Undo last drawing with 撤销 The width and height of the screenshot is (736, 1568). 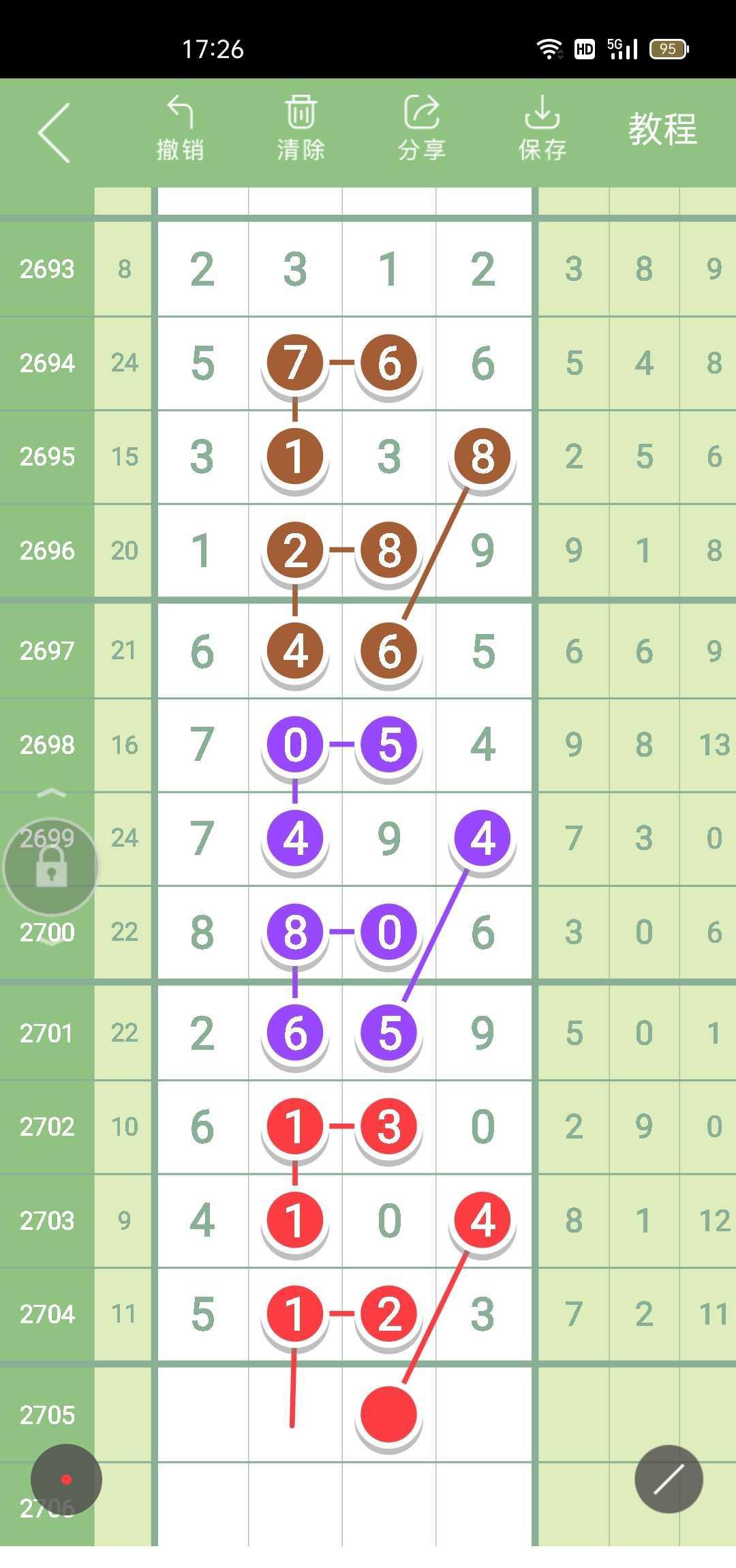pos(180,129)
